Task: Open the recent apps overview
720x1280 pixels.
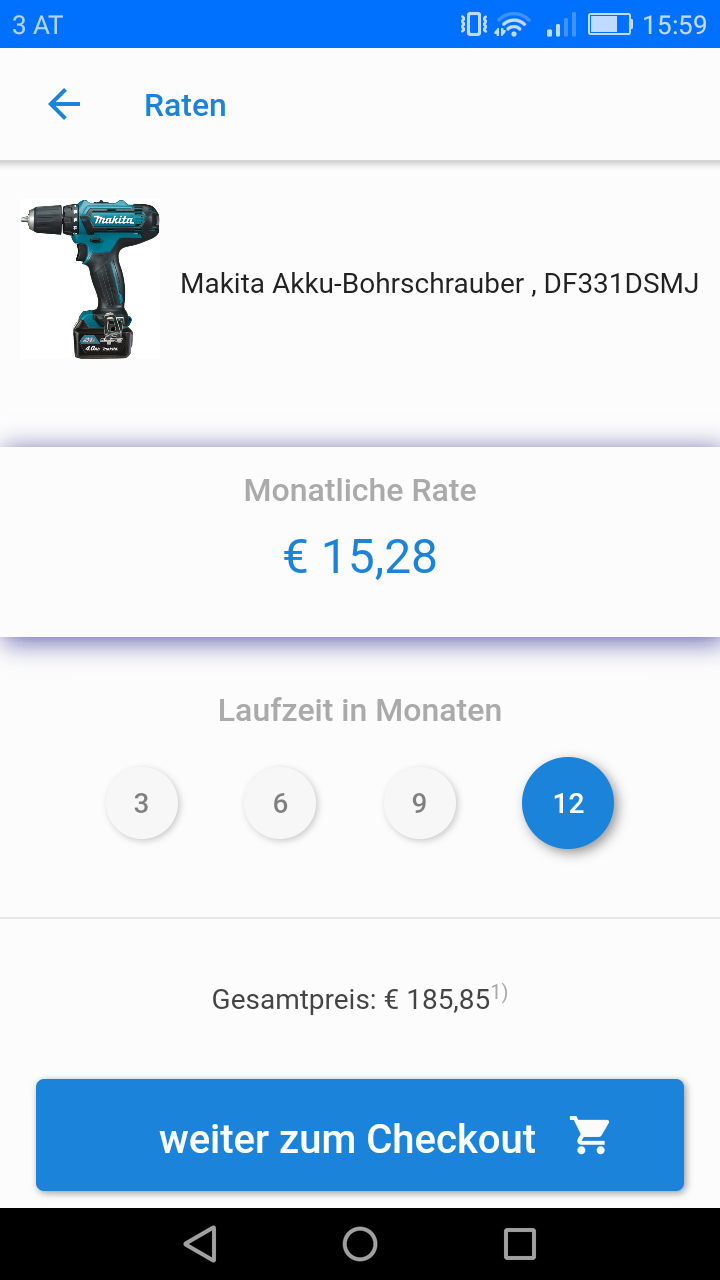Action: point(520,1244)
